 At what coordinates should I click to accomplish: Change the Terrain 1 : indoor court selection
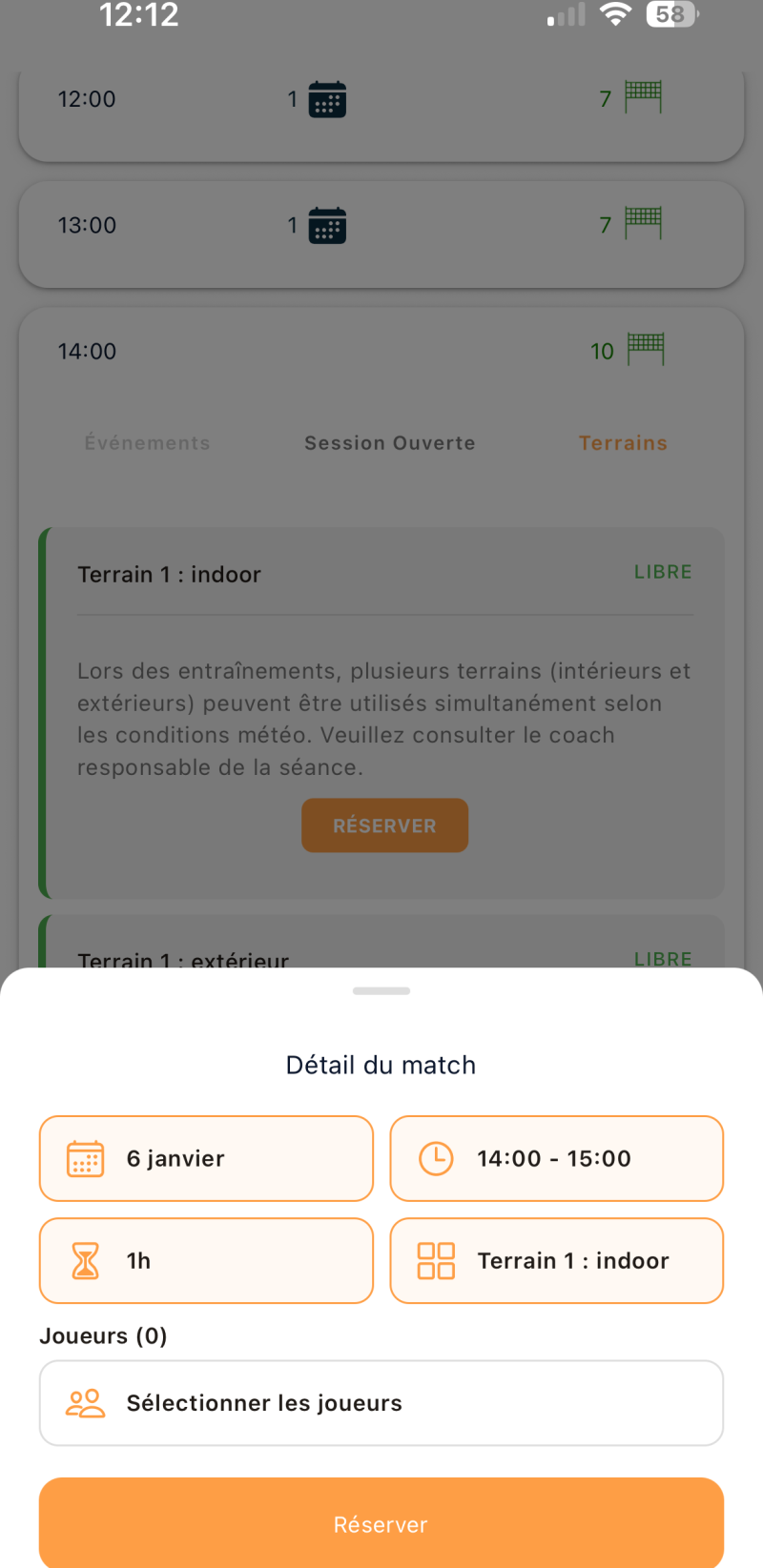(x=557, y=1260)
